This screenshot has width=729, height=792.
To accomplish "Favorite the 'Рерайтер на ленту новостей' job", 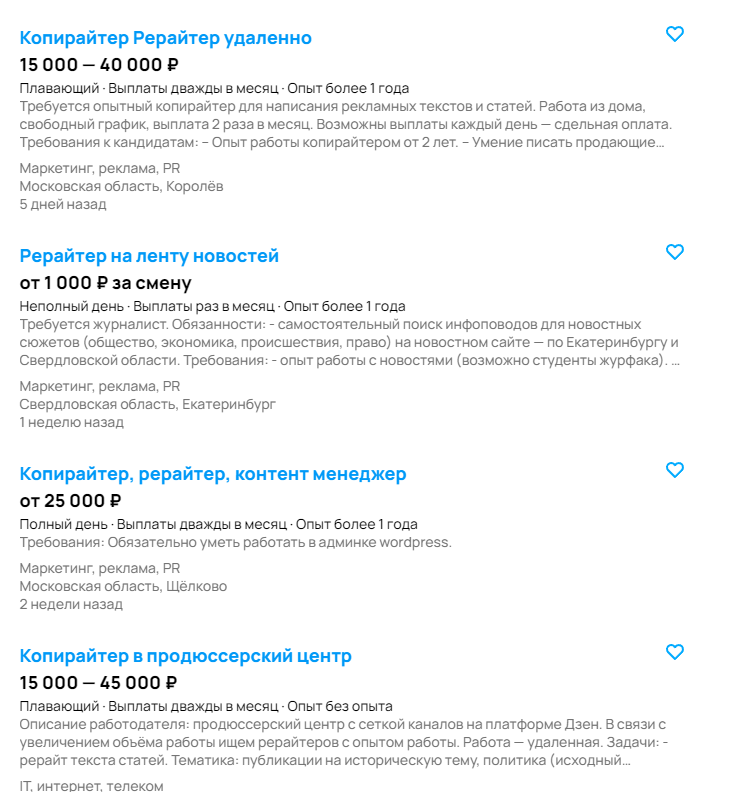I will (x=675, y=252).
